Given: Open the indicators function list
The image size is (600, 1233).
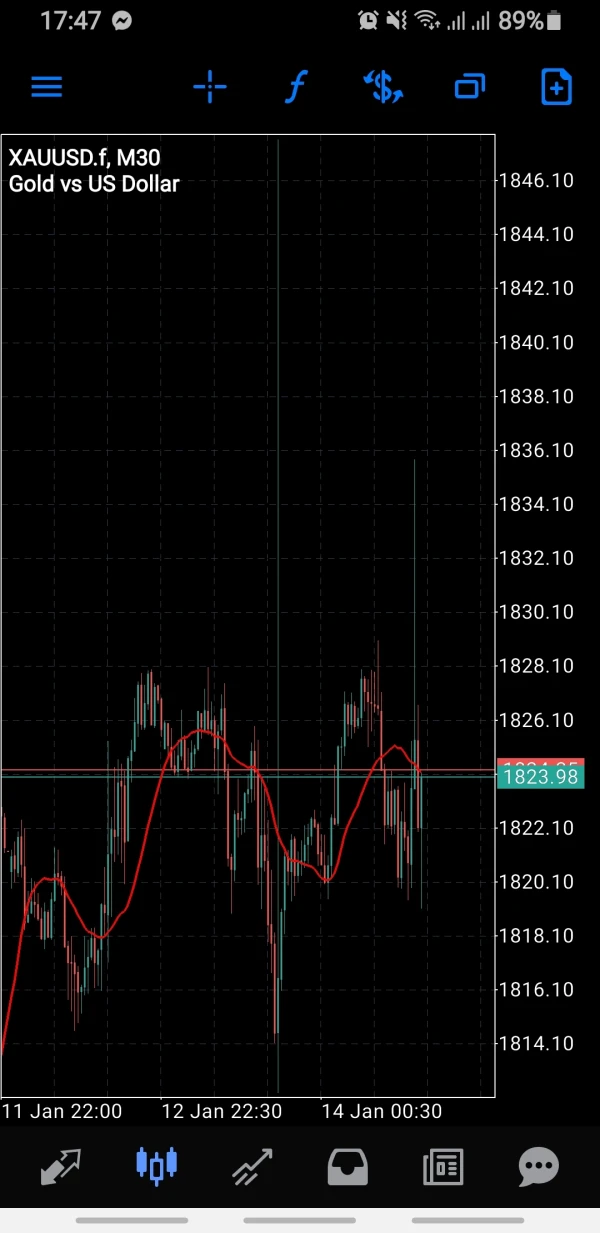Looking at the screenshot, I should click(295, 87).
